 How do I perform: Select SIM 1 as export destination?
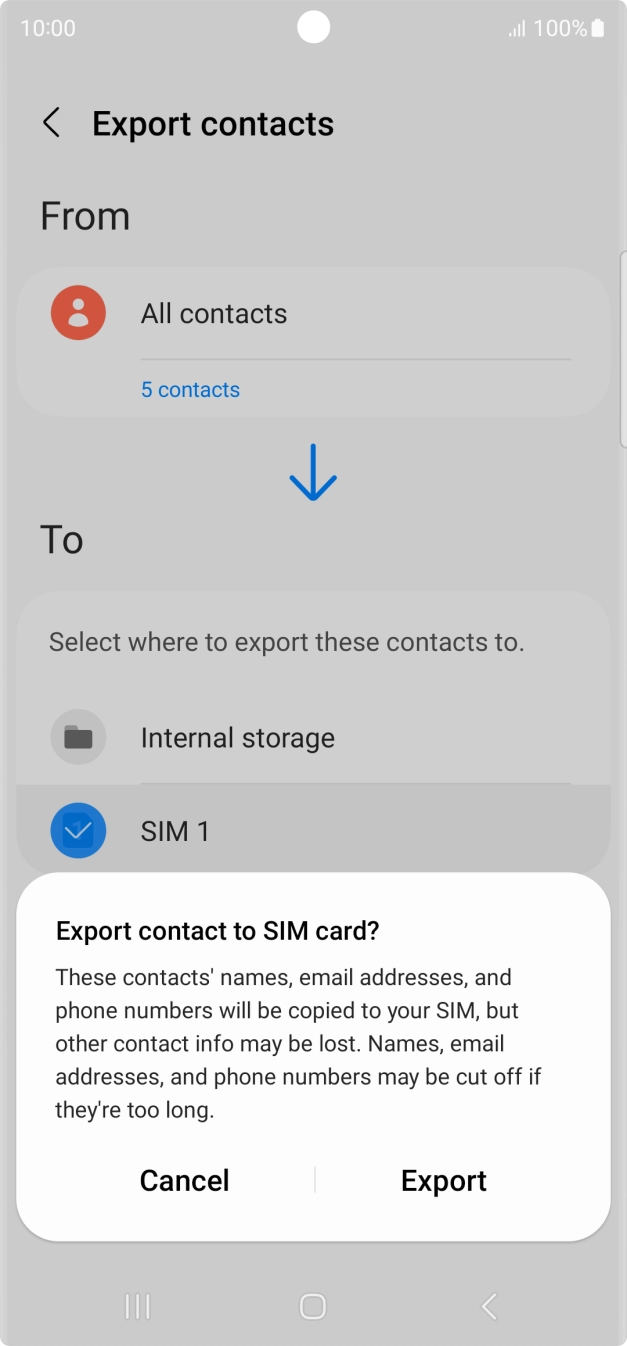(313, 831)
